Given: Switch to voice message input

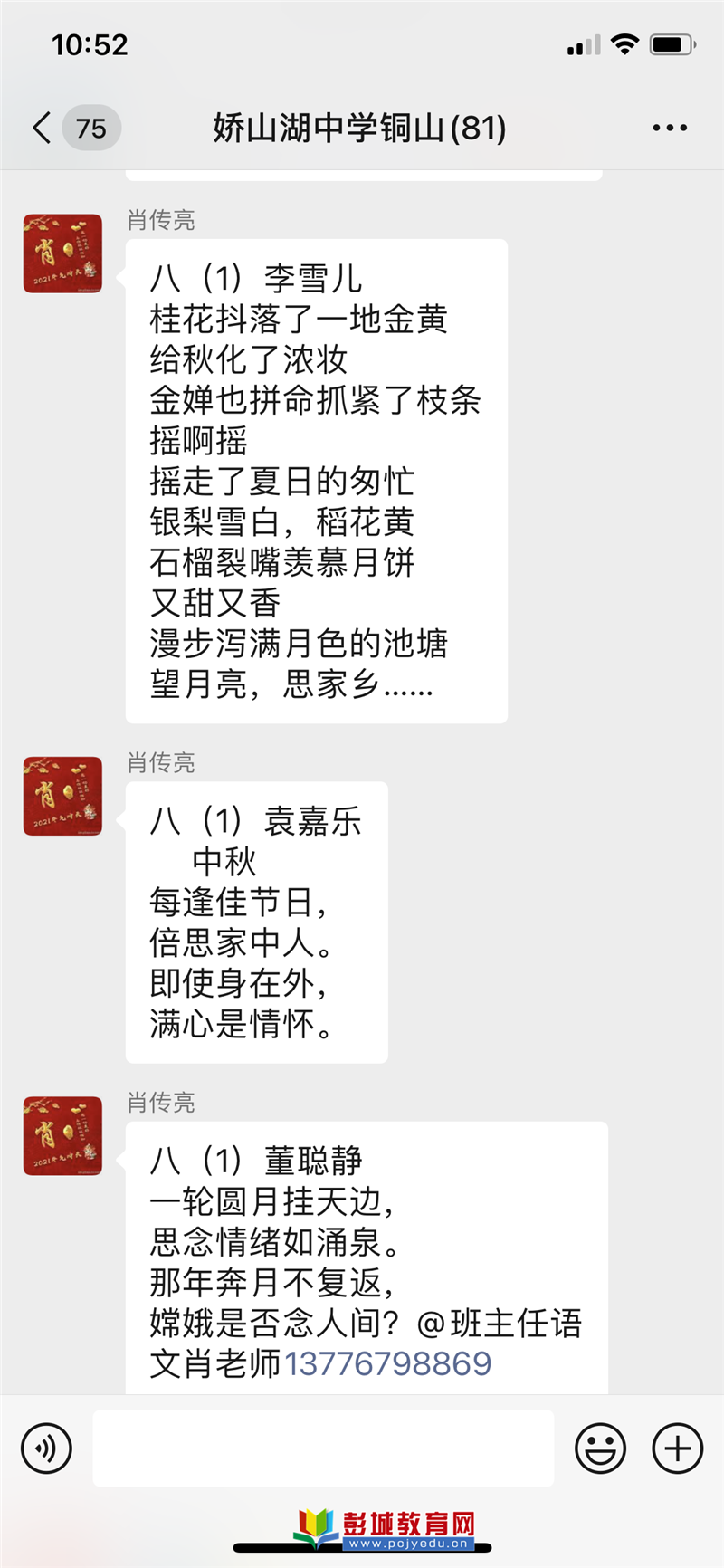Looking at the screenshot, I should [x=46, y=1448].
